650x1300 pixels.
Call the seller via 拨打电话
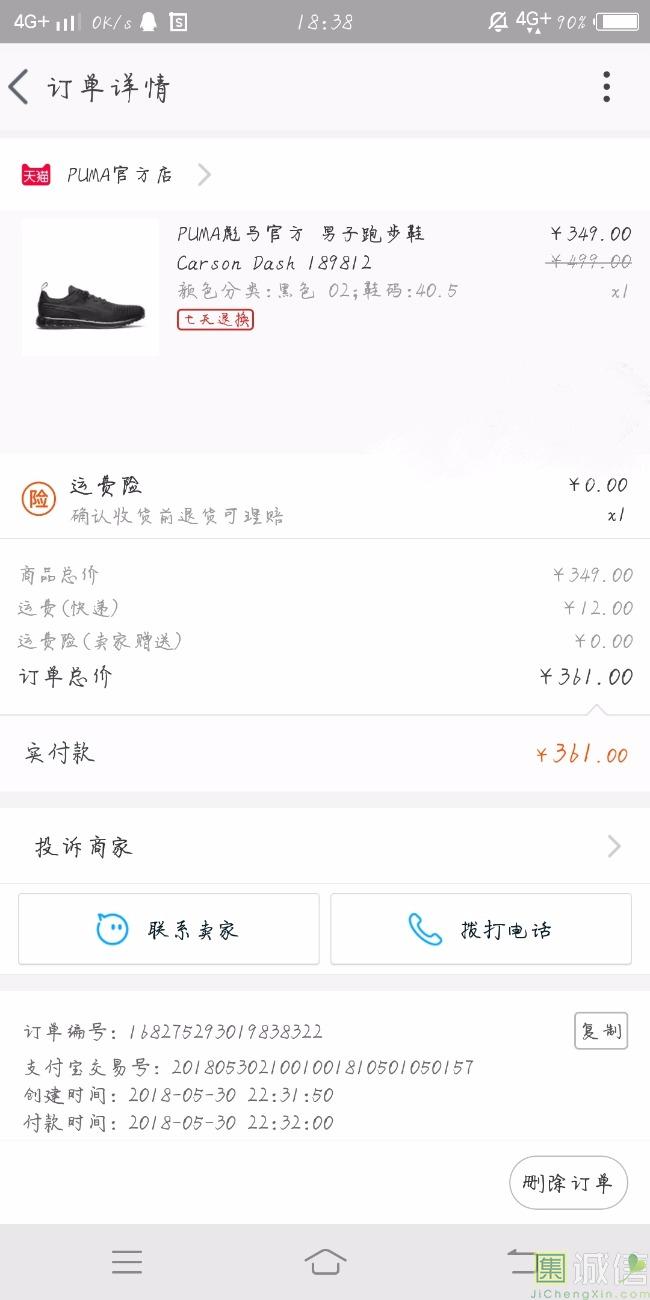pos(481,929)
